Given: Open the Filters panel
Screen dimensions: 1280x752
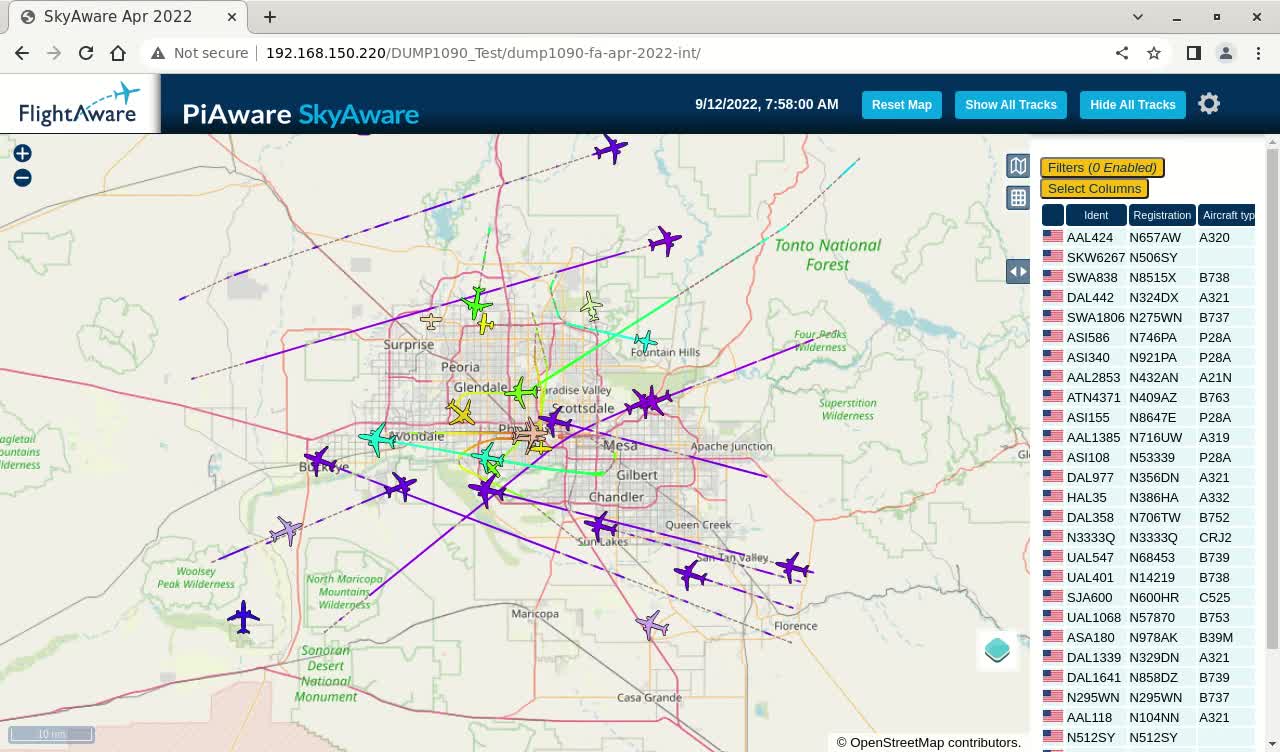Looking at the screenshot, I should click(1102, 168).
